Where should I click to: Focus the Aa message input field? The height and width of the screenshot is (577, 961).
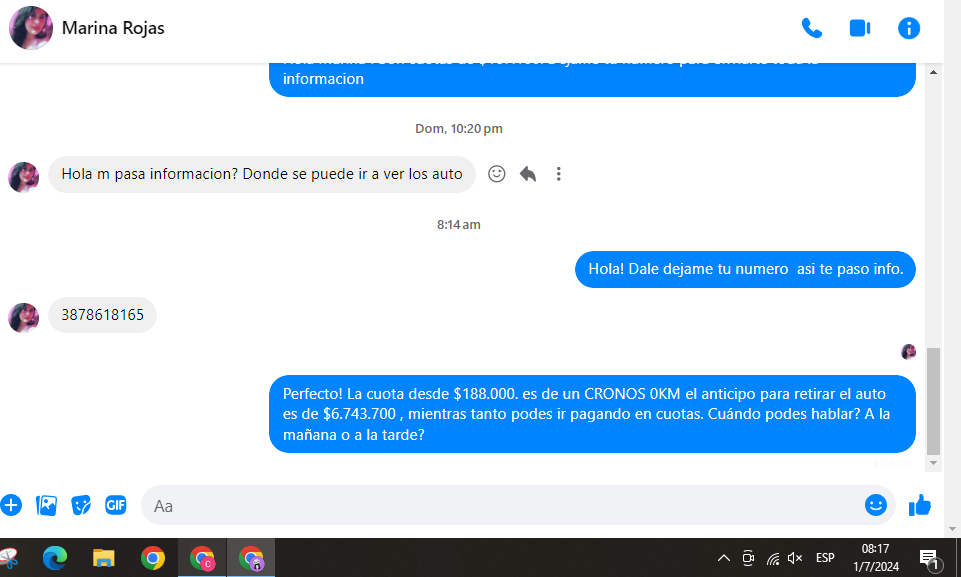[500, 506]
